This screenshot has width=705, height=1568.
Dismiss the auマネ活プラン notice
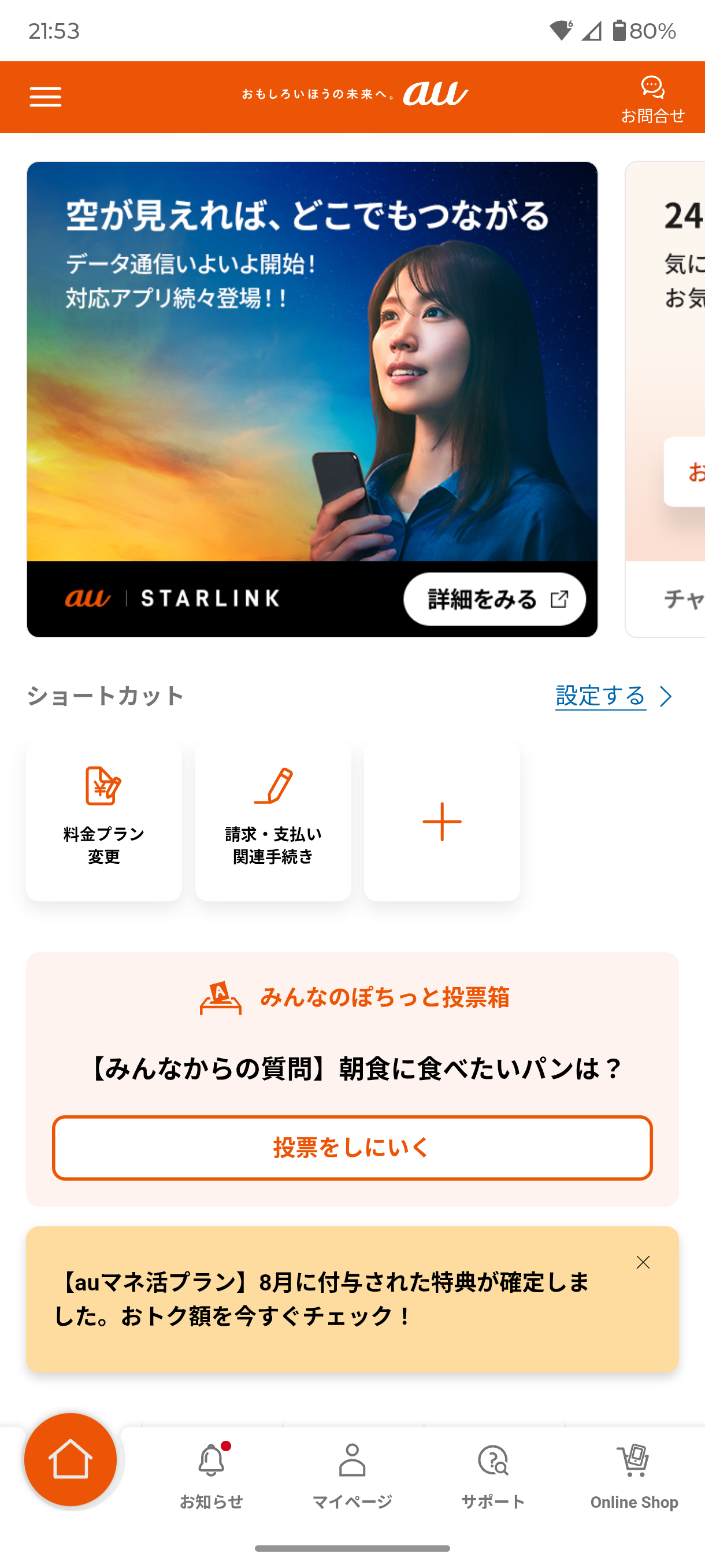[x=643, y=1262]
